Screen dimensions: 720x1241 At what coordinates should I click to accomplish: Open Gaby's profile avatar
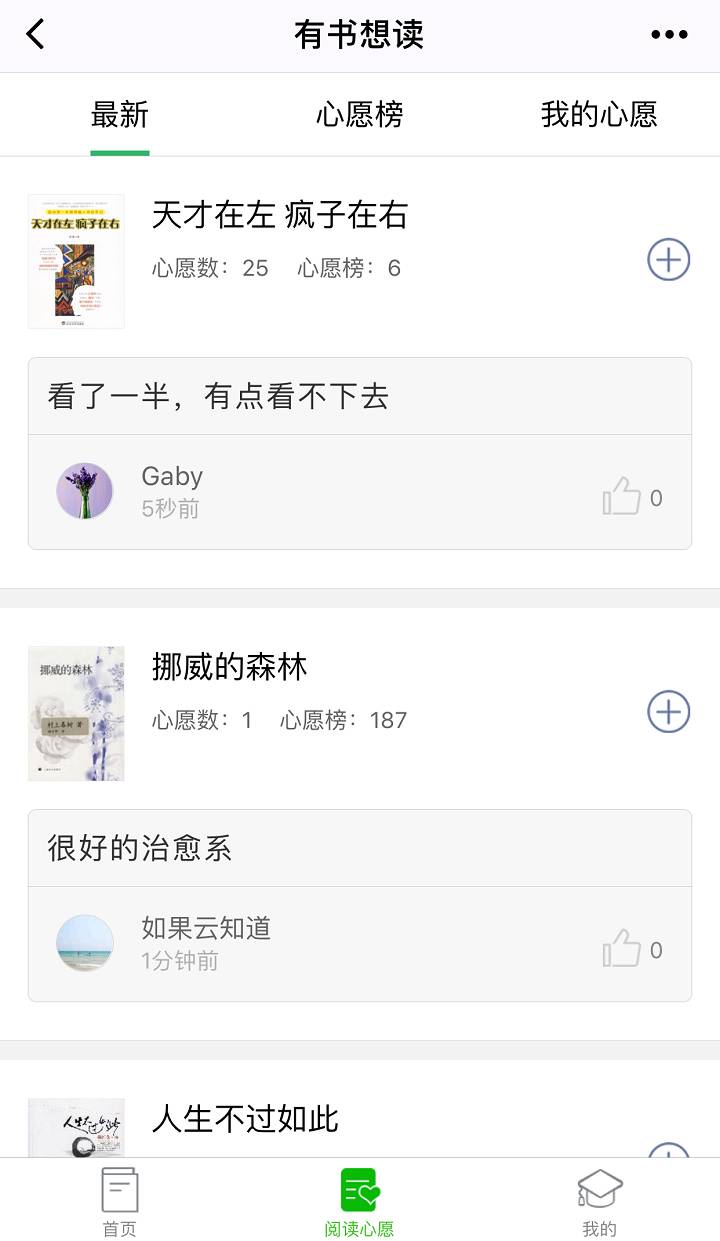pyautogui.click(x=85, y=491)
